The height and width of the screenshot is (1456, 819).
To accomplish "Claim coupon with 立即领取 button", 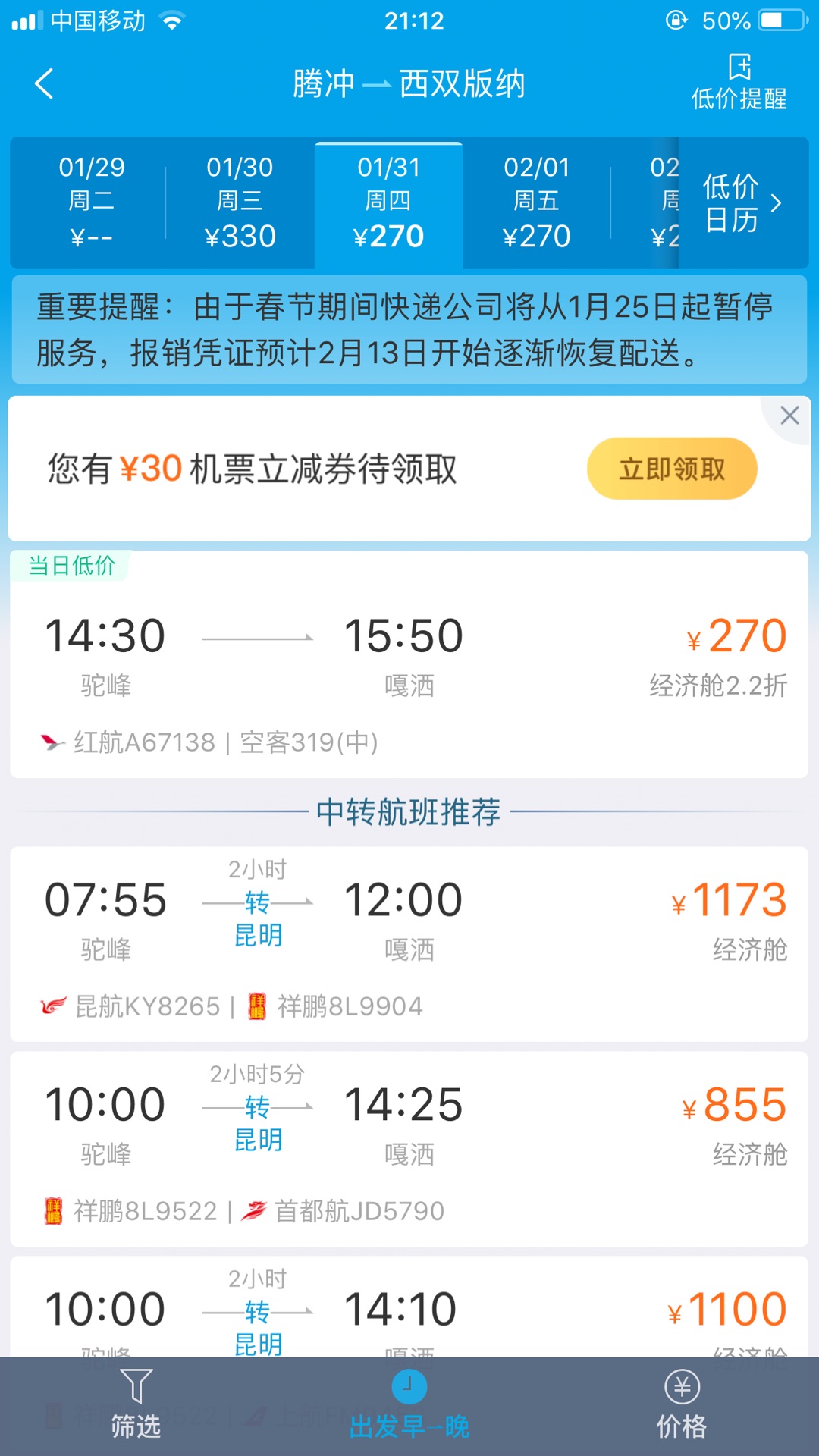I will tap(672, 469).
